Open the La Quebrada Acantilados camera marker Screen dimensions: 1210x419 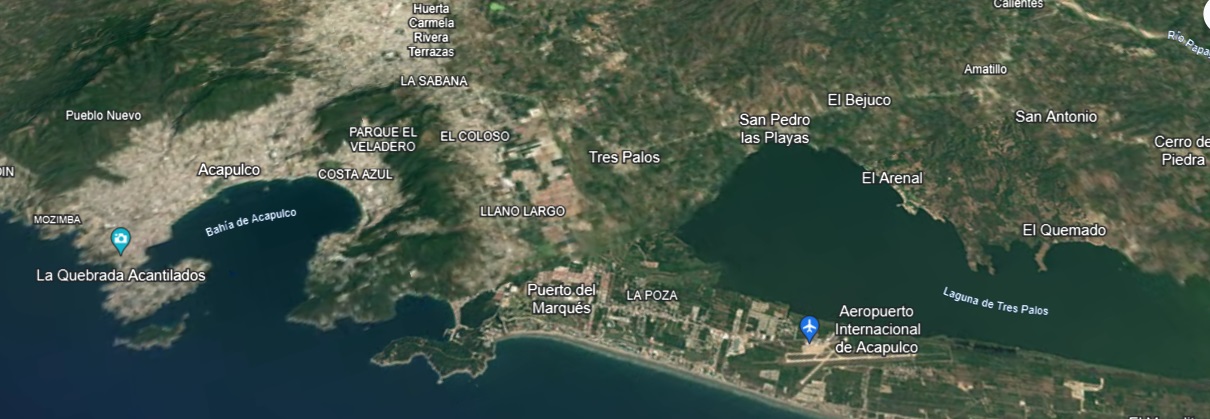tap(121, 239)
